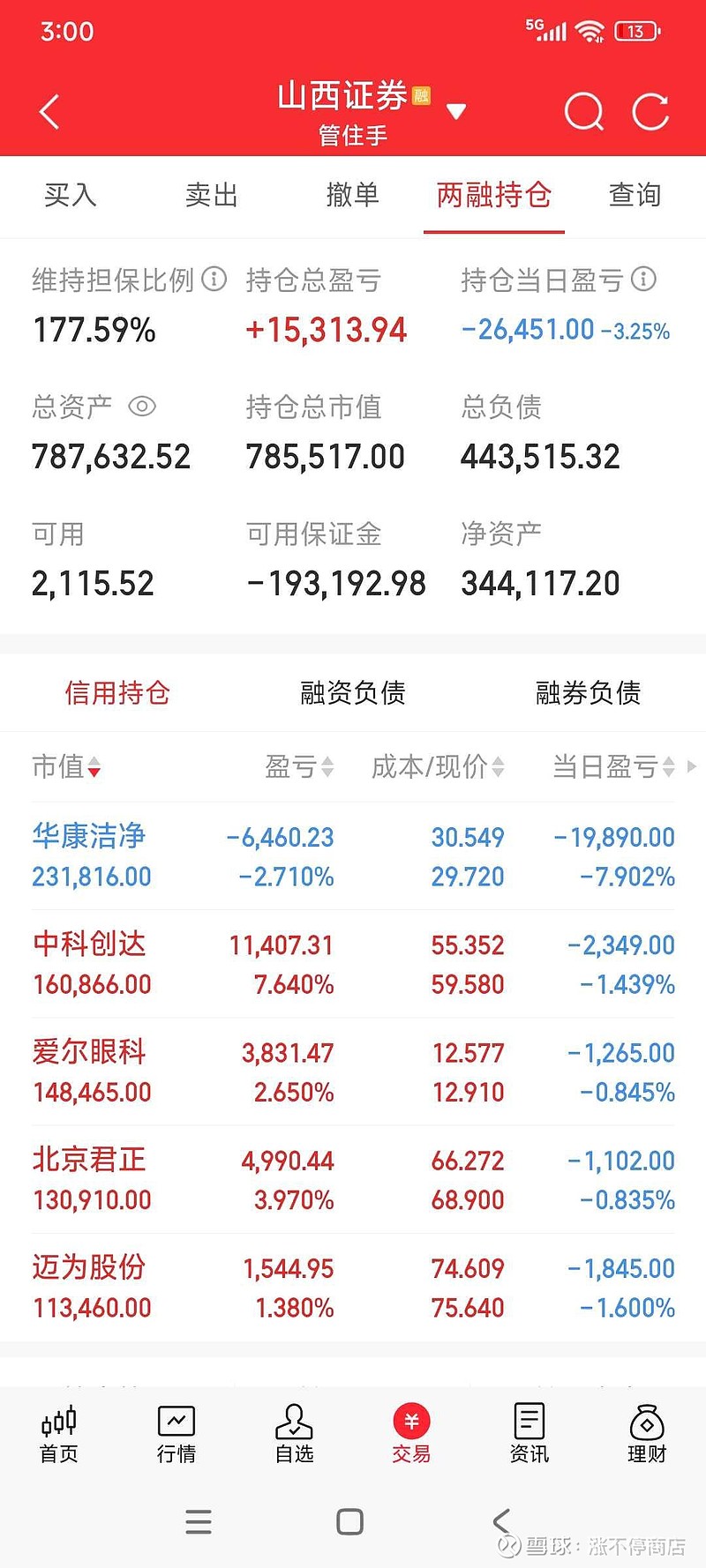Open the search icon in the header
Screen dimensions: 706x1568
pyautogui.click(x=584, y=112)
